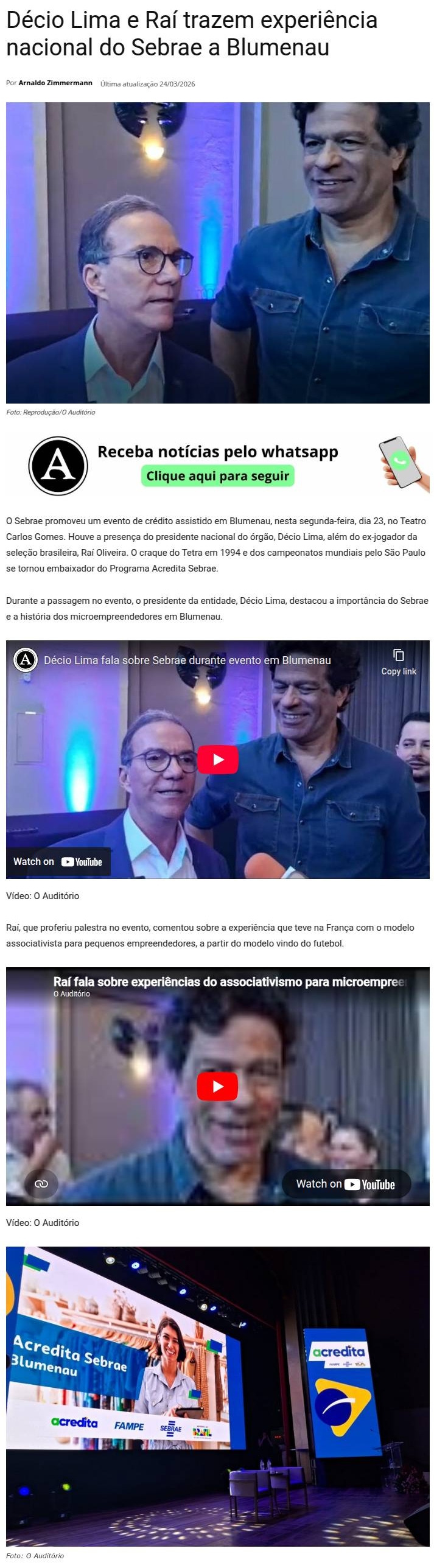The height and width of the screenshot is (1568, 434).
Task: Copy link of Décio Lima video
Action: click(398, 662)
